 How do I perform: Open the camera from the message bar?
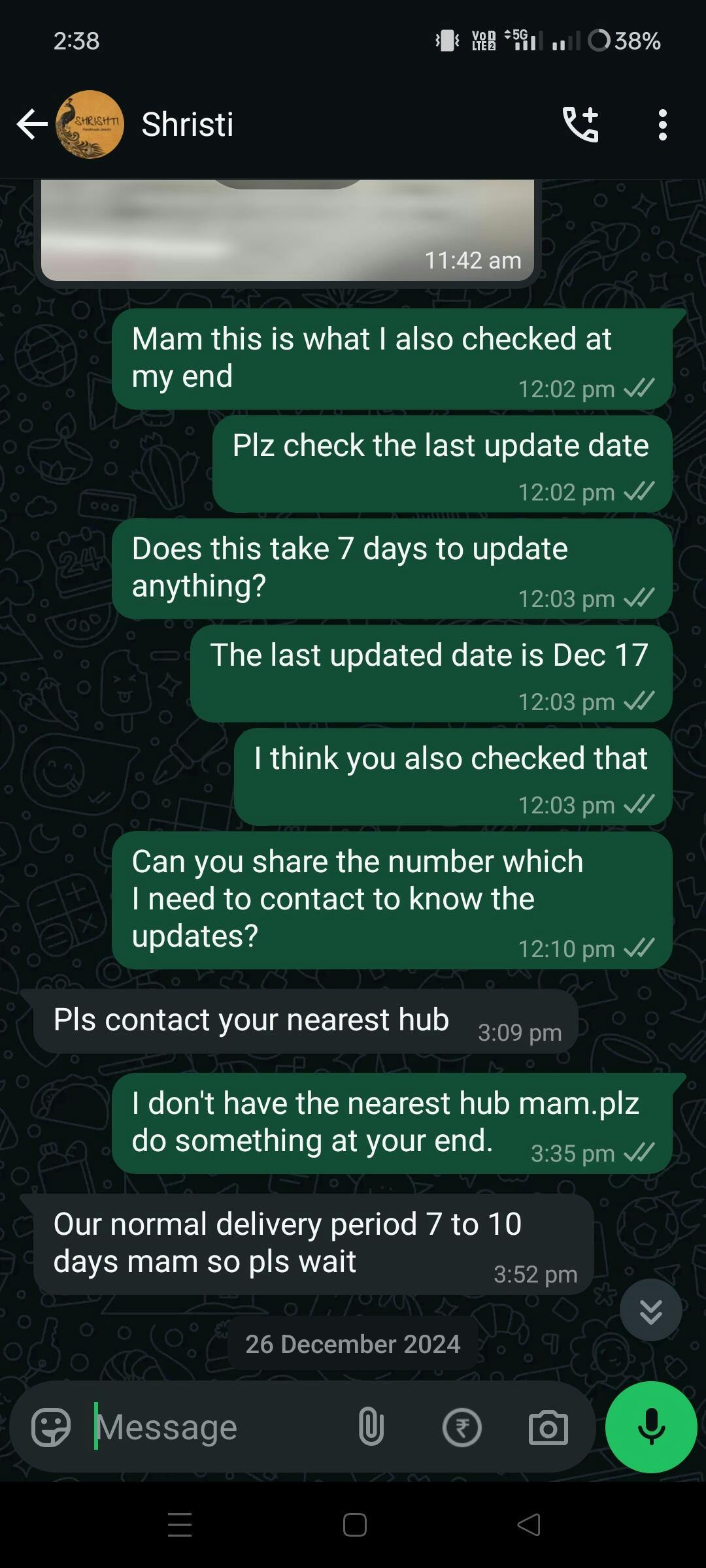pyautogui.click(x=548, y=1427)
